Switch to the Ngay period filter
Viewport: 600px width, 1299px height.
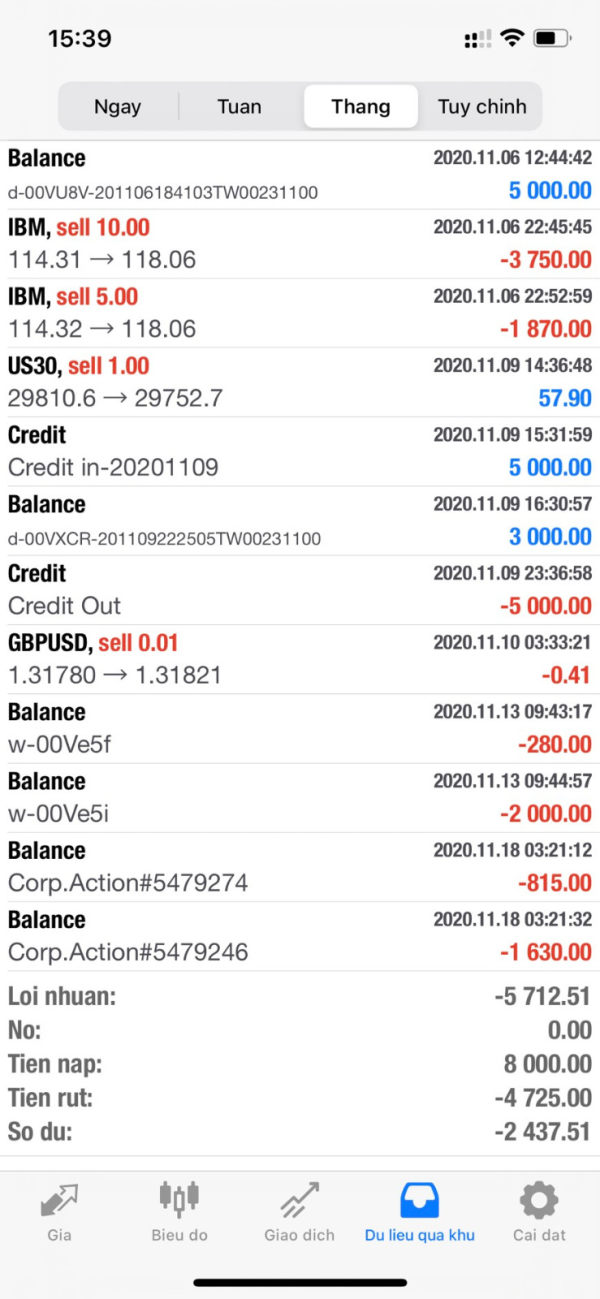click(118, 106)
